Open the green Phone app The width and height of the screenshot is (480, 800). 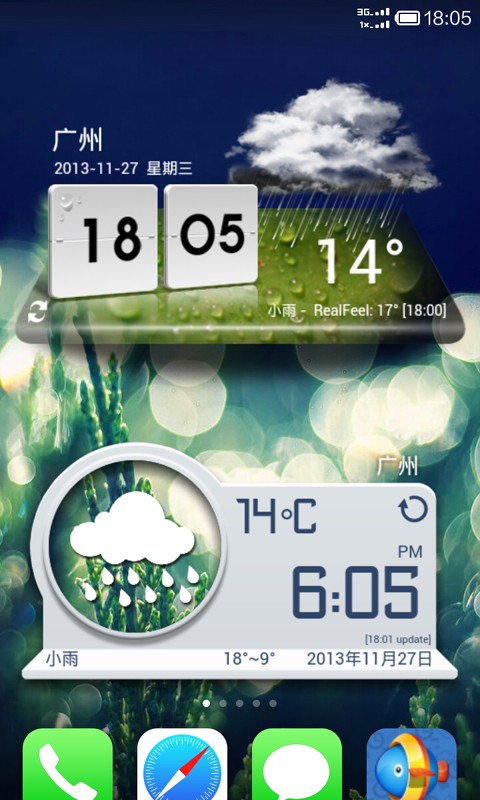67,764
